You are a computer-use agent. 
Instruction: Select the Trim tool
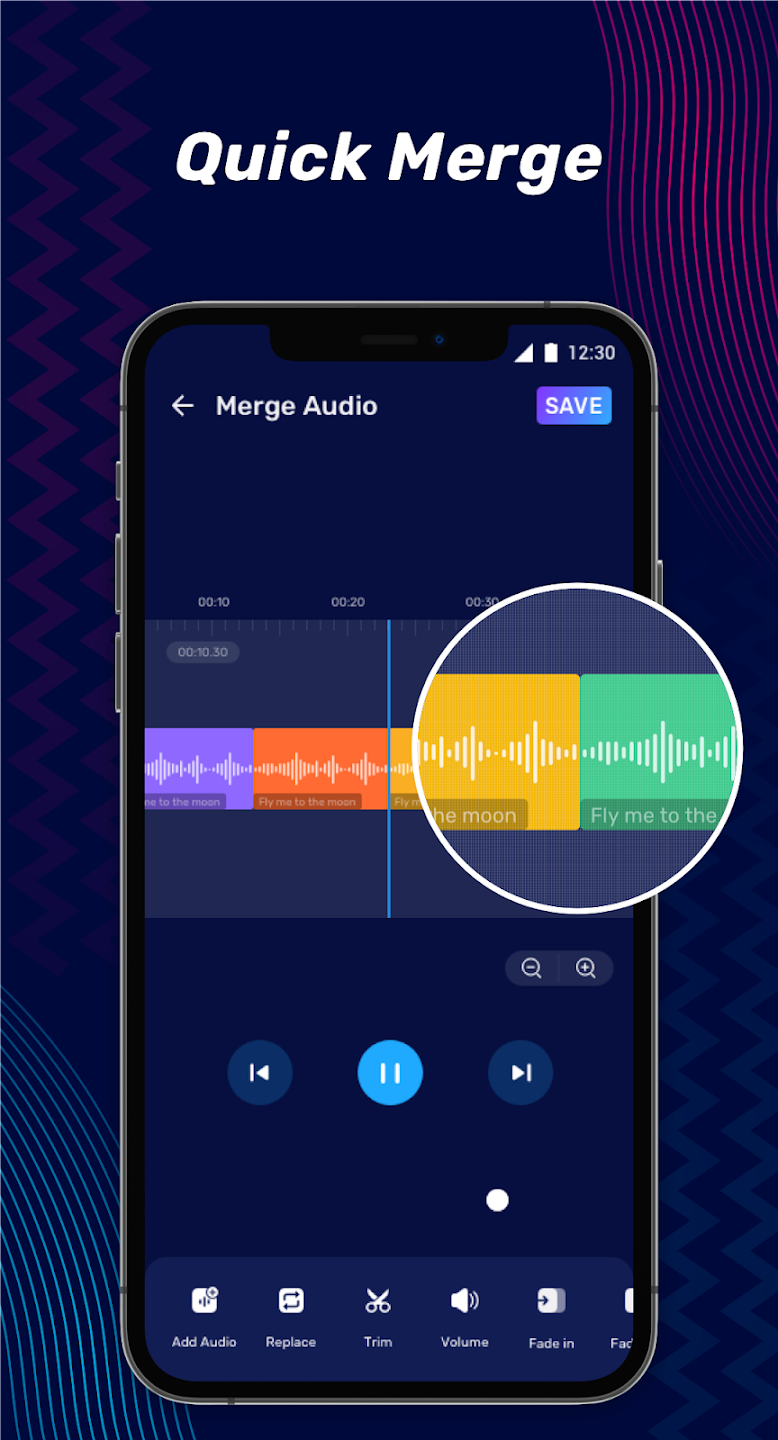[377, 1315]
